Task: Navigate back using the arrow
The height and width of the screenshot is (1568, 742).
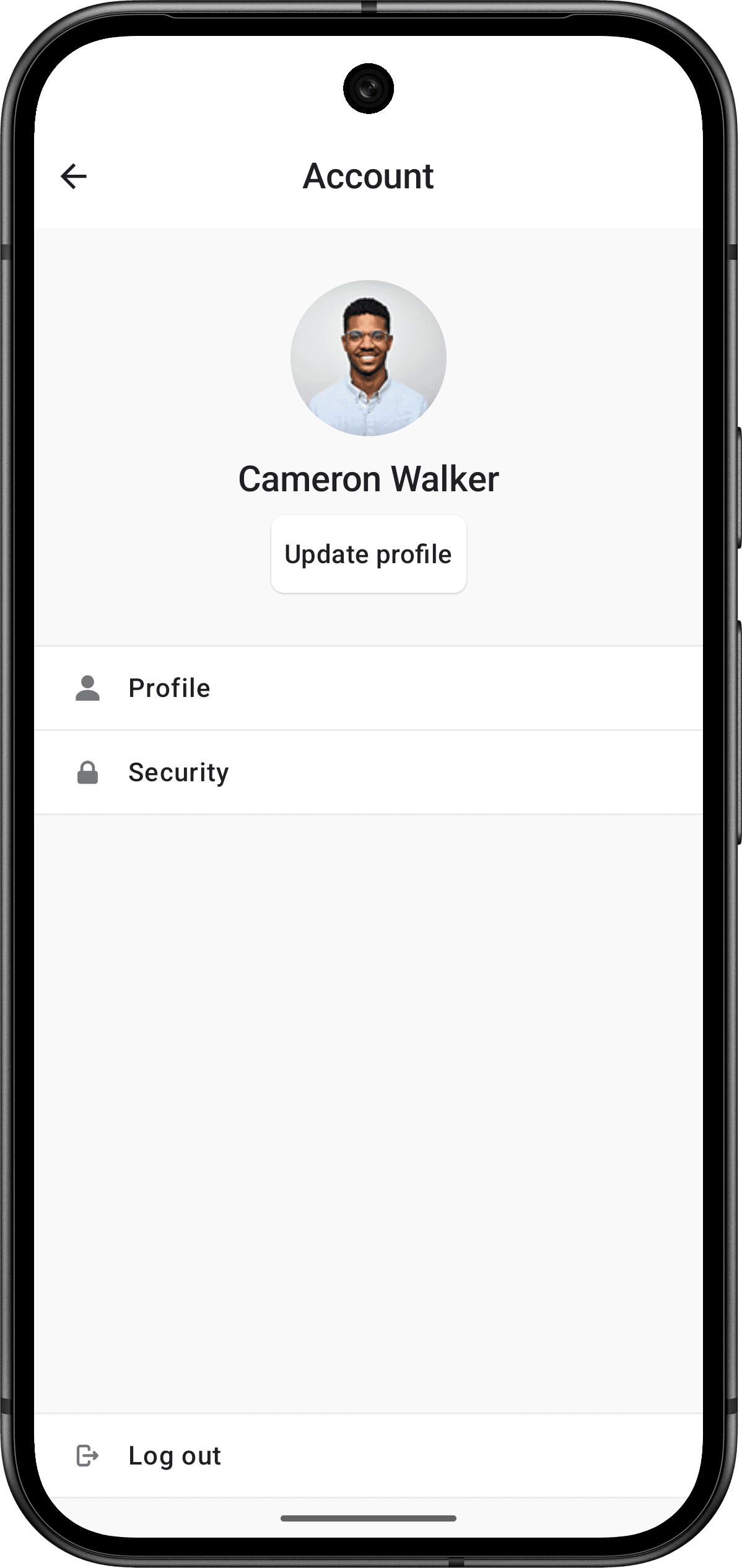Action: coord(73,178)
